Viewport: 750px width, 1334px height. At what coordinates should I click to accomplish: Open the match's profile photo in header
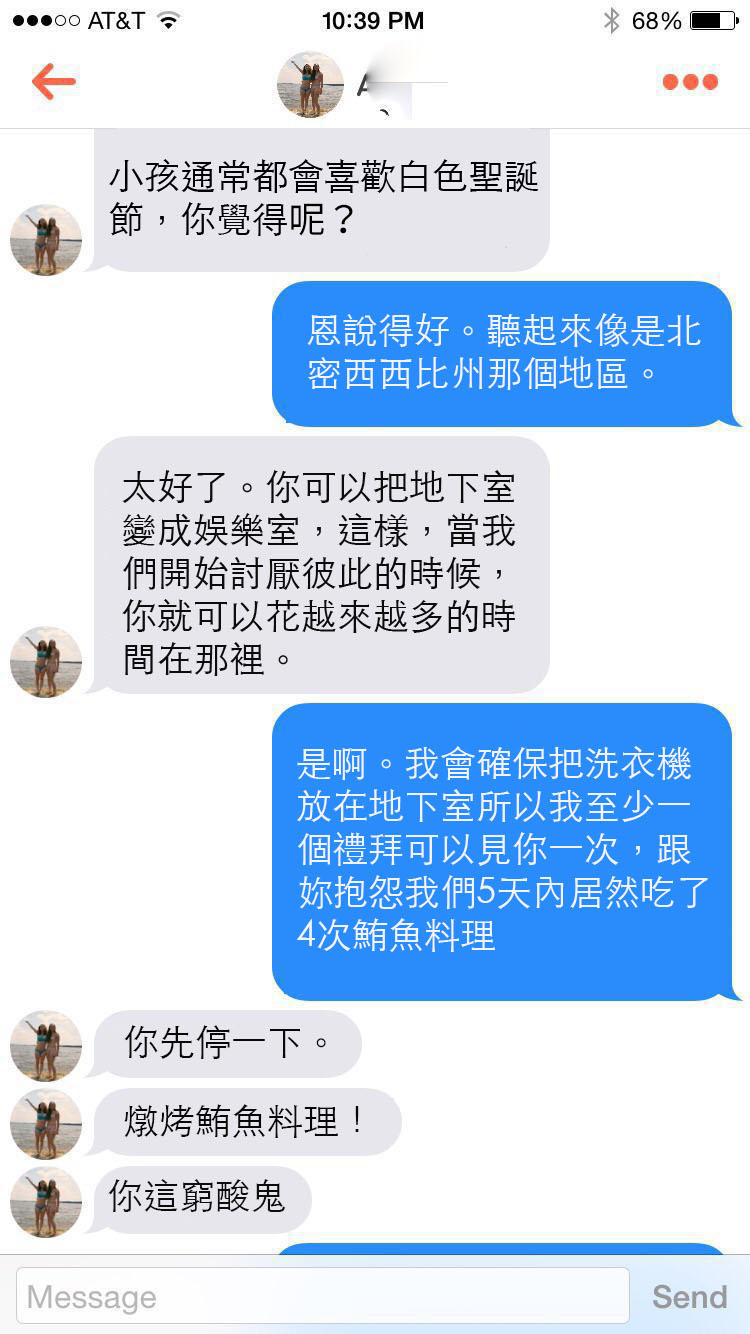tap(310, 85)
